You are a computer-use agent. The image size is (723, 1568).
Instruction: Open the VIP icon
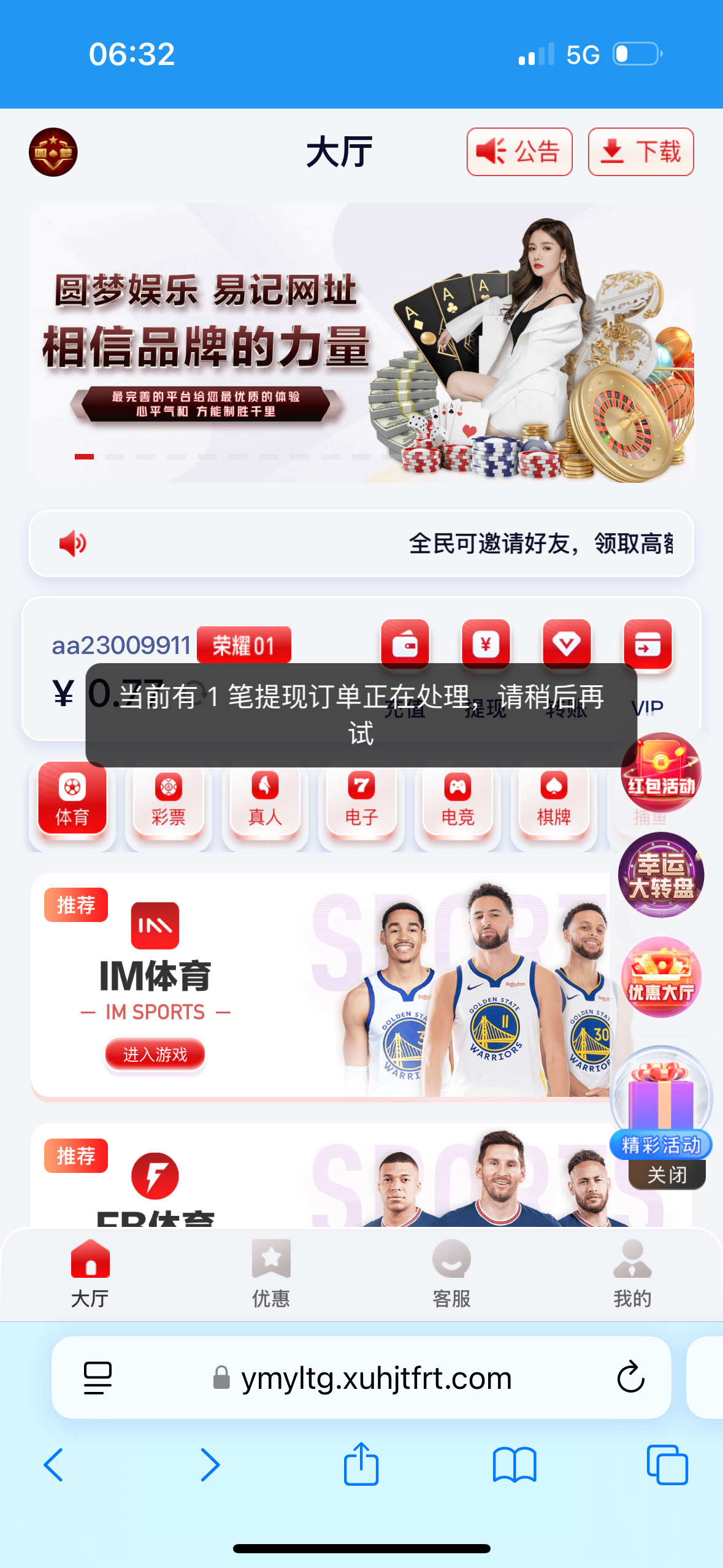click(x=647, y=645)
